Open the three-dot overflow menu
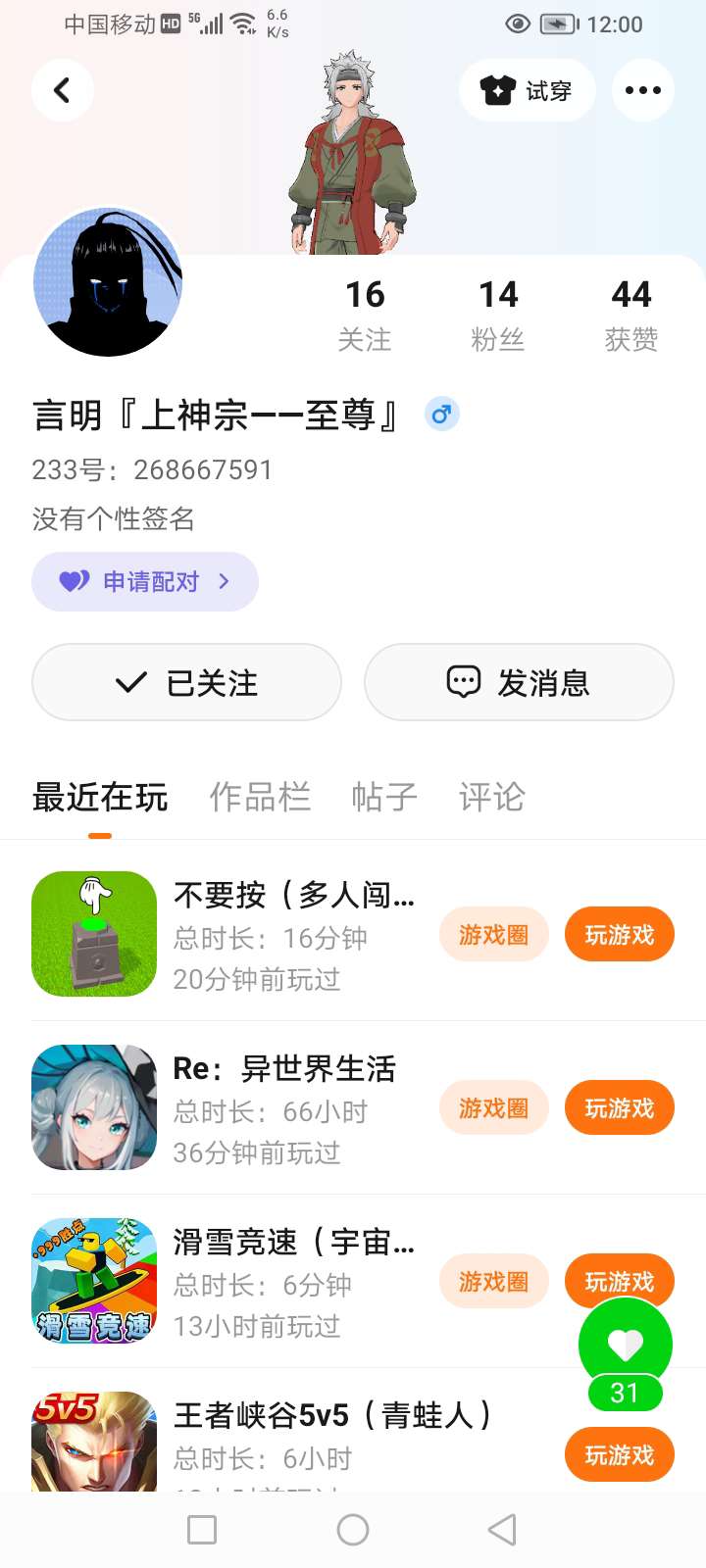Screen dimensions: 706x1568 (642, 90)
